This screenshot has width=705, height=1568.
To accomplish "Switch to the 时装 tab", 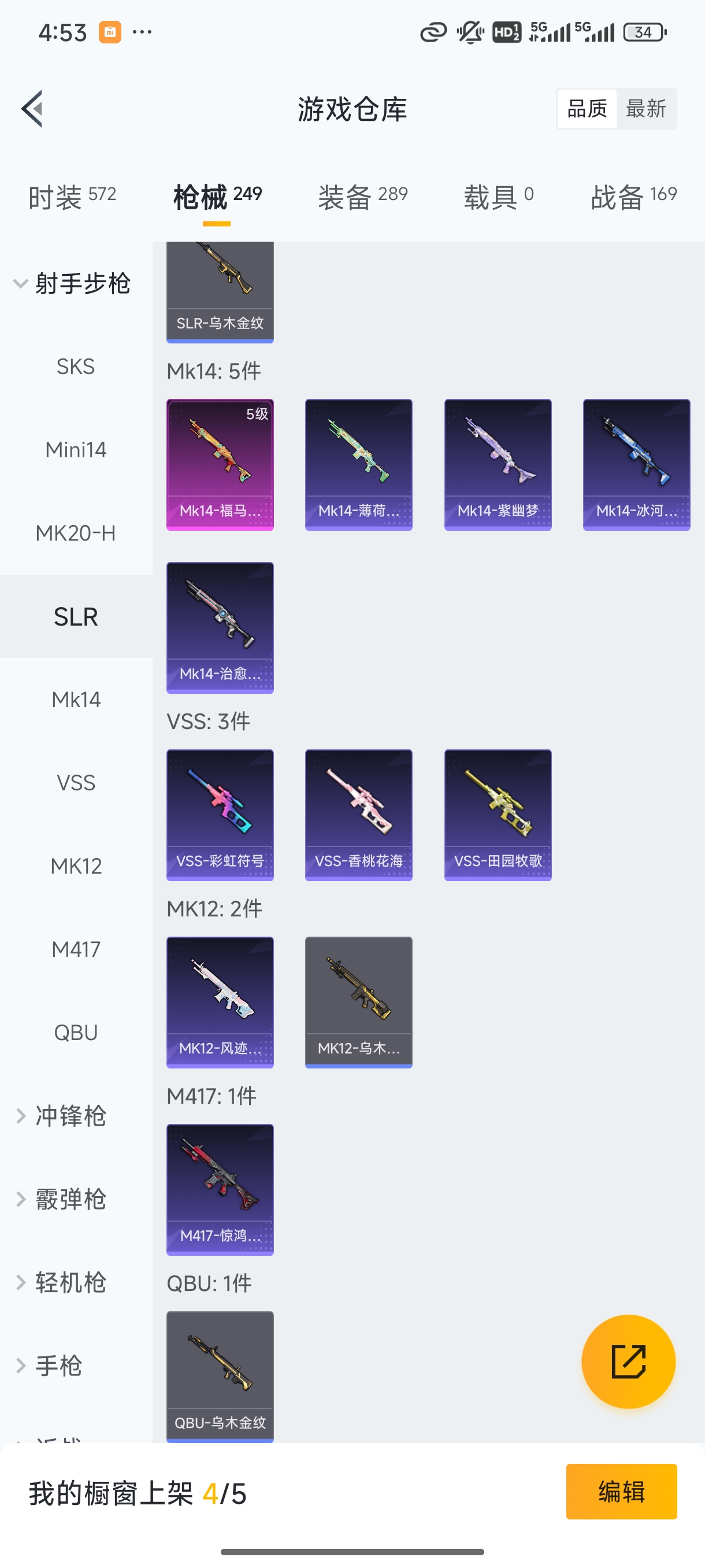I will [x=72, y=197].
